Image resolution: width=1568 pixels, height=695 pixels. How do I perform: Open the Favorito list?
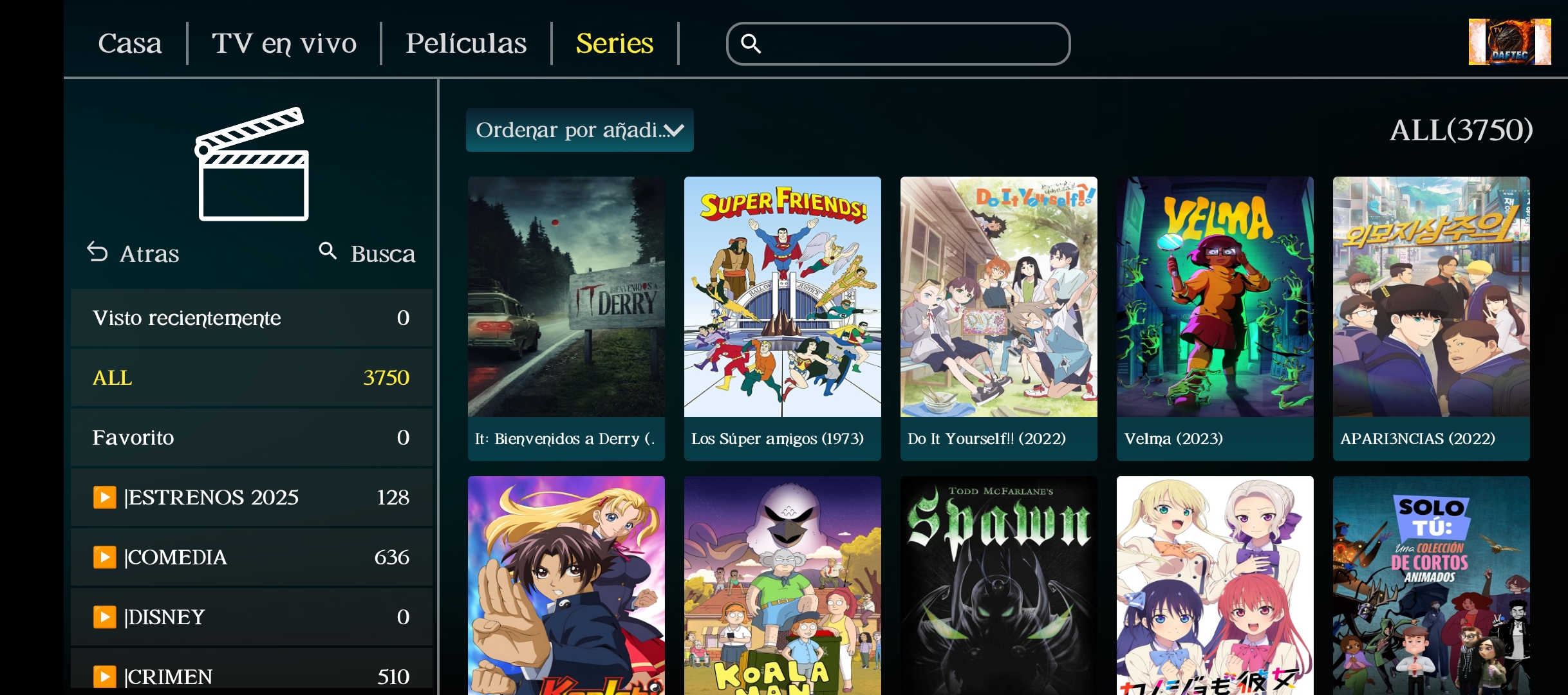[x=251, y=438]
